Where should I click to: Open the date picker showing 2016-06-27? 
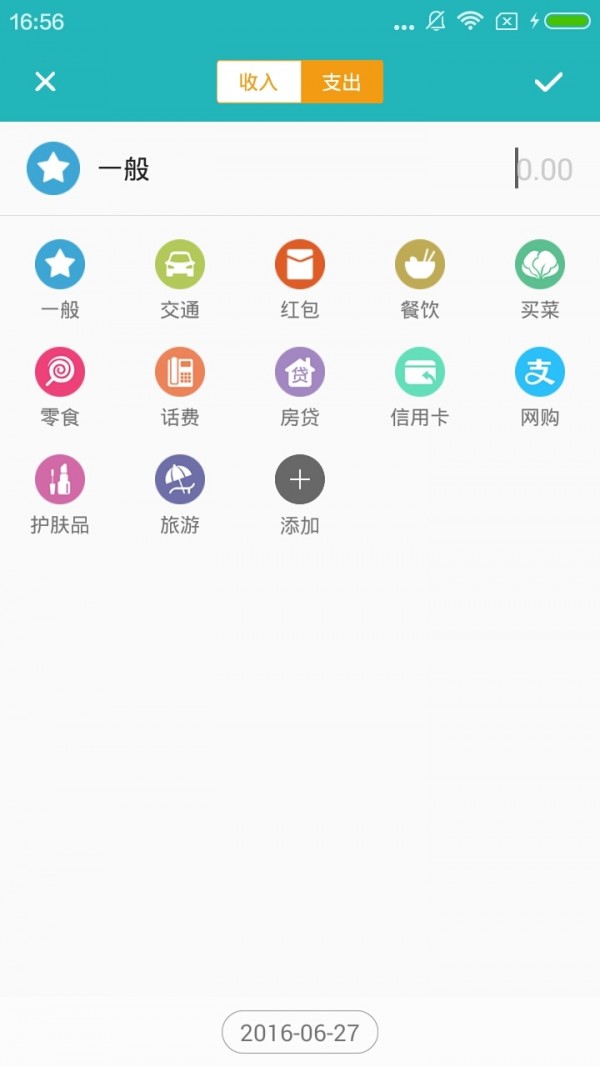pyautogui.click(x=300, y=1032)
